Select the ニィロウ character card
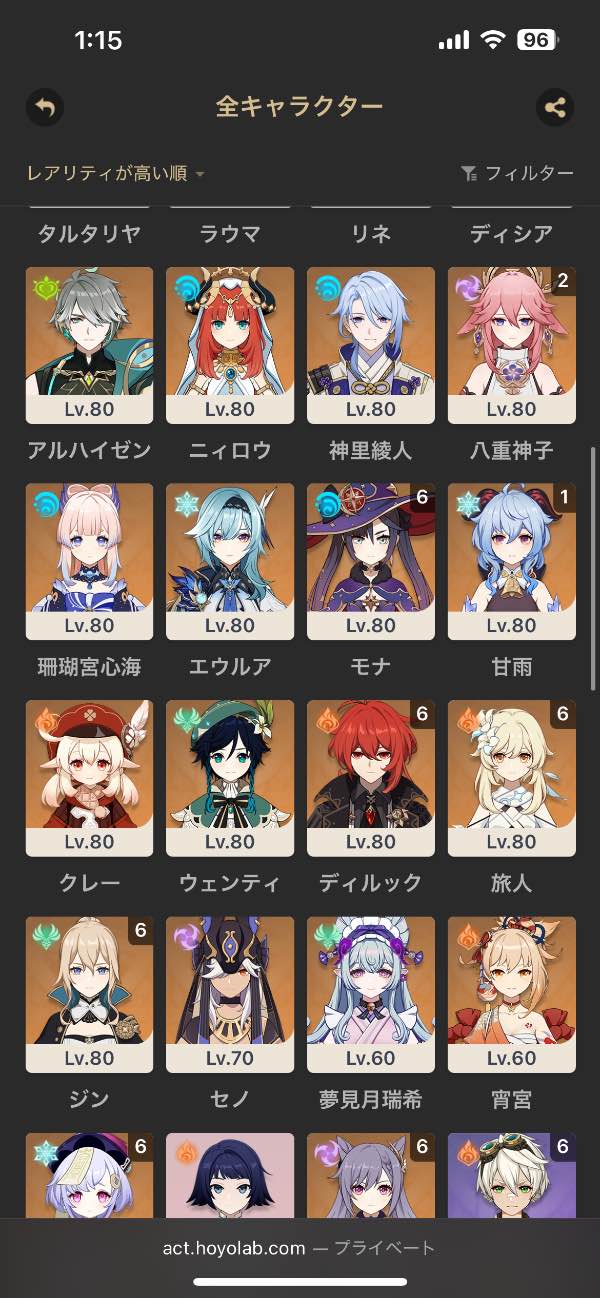Image resolution: width=600 pixels, height=1298 pixels. [x=230, y=344]
